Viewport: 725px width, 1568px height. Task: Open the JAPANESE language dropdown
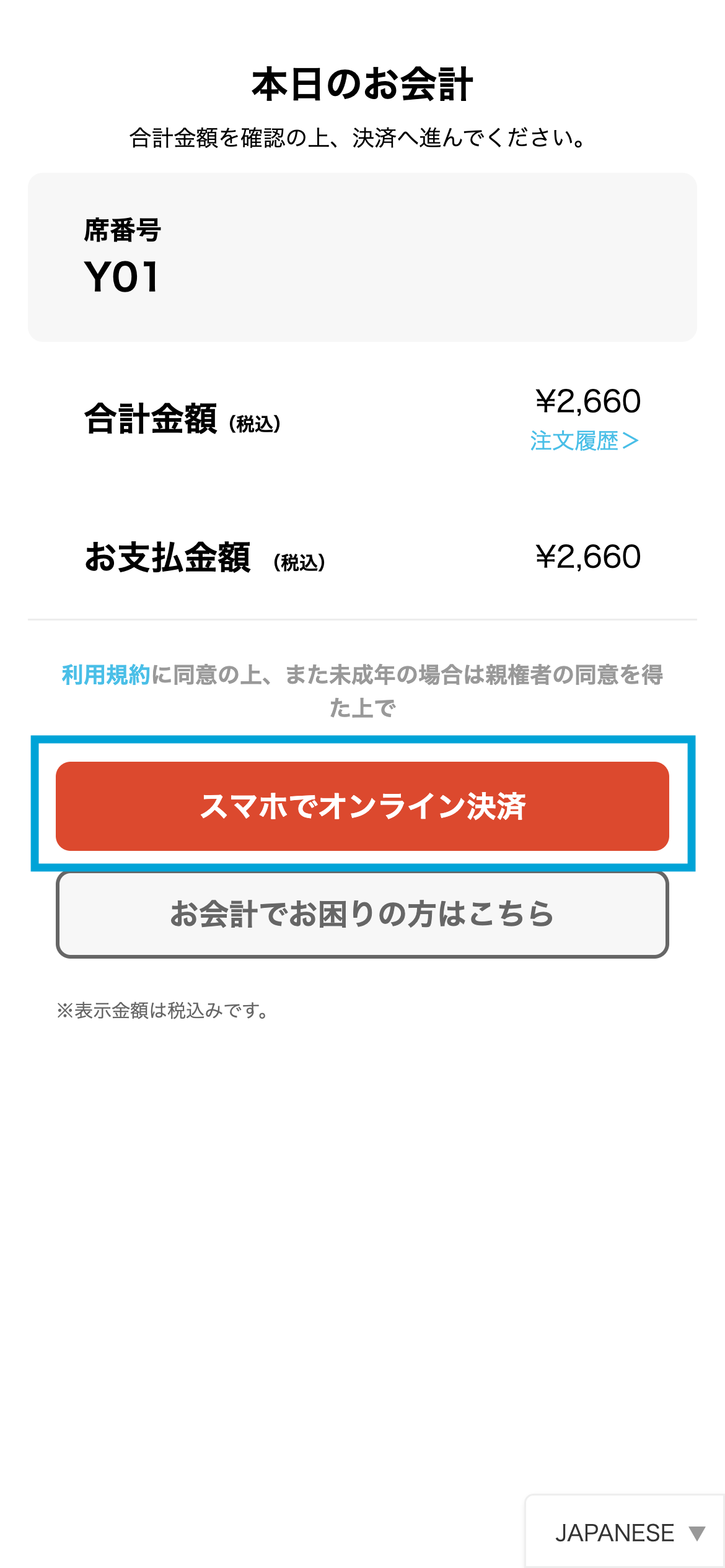pyautogui.click(x=627, y=1532)
